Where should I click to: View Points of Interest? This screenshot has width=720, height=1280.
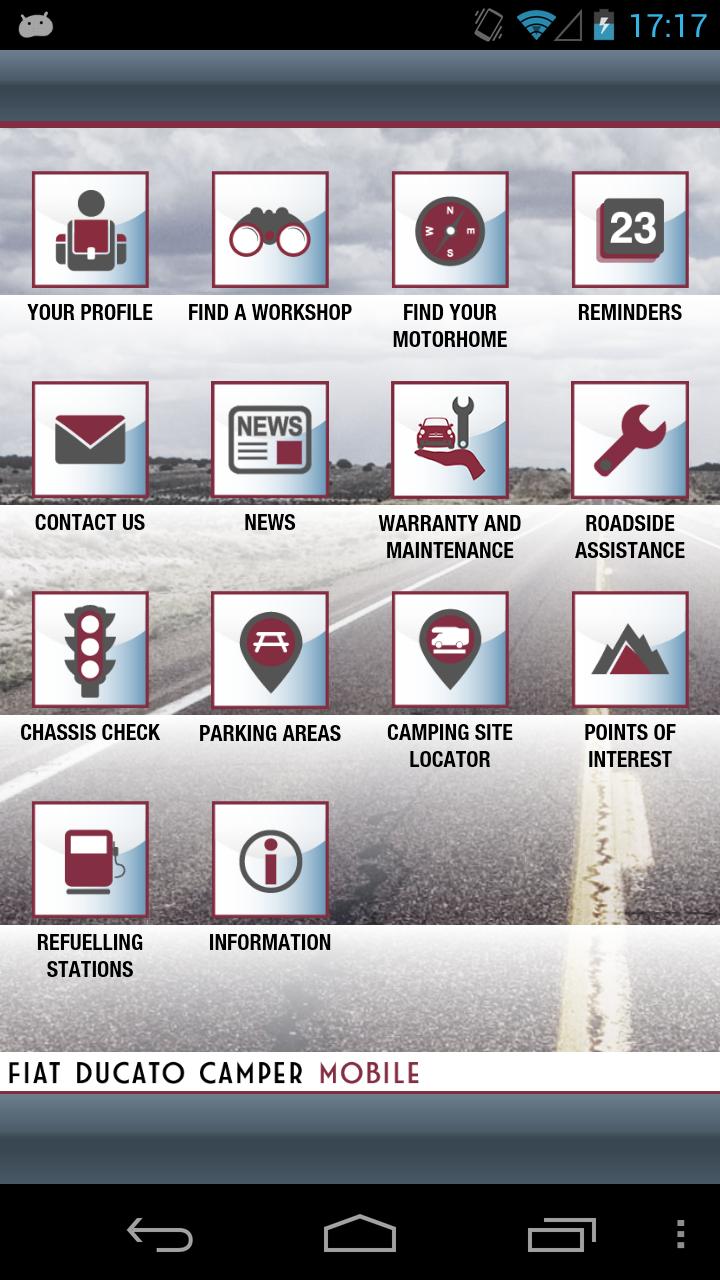click(630, 650)
